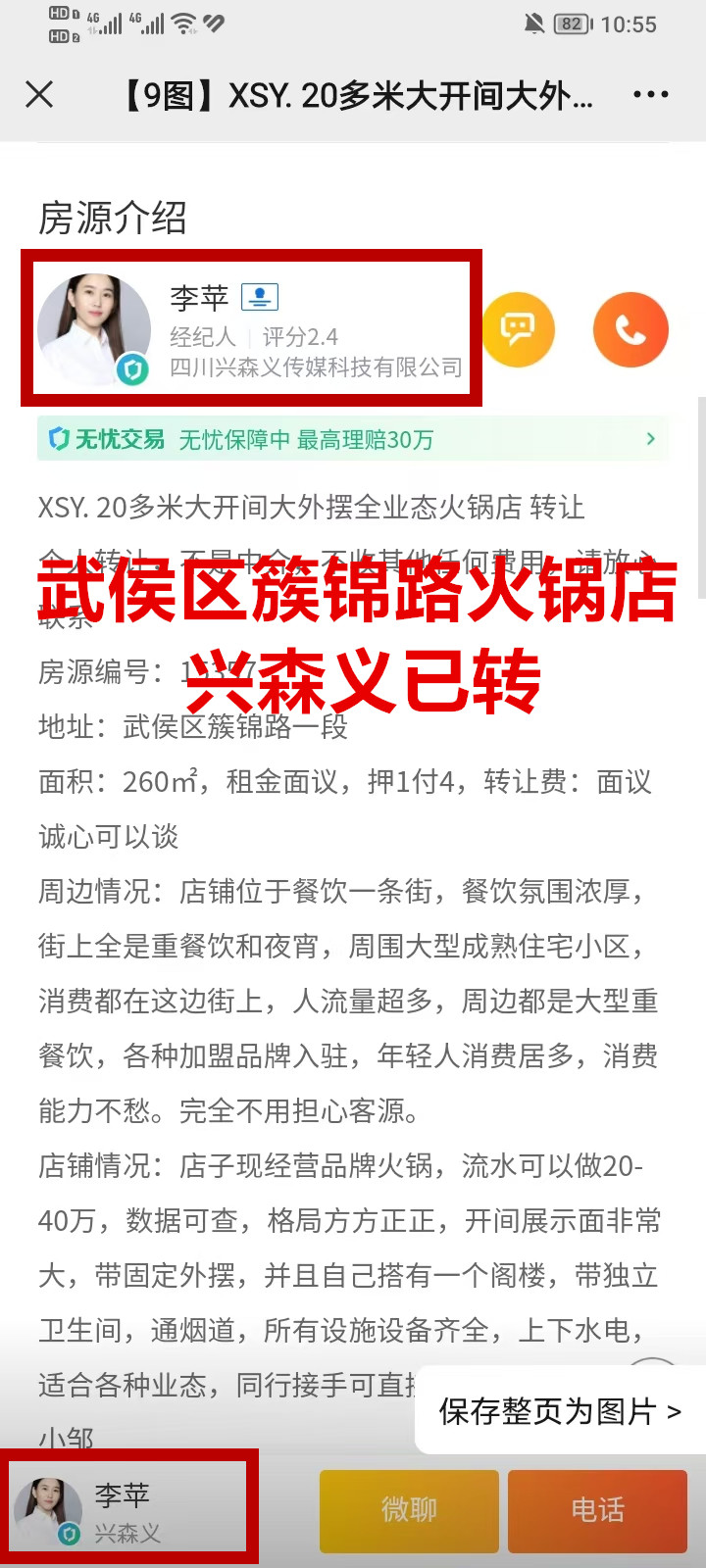The width and height of the screenshot is (706, 1568).
Task: Open 李苹 兴森义 in the bottom bar
Action: point(127,1510)
